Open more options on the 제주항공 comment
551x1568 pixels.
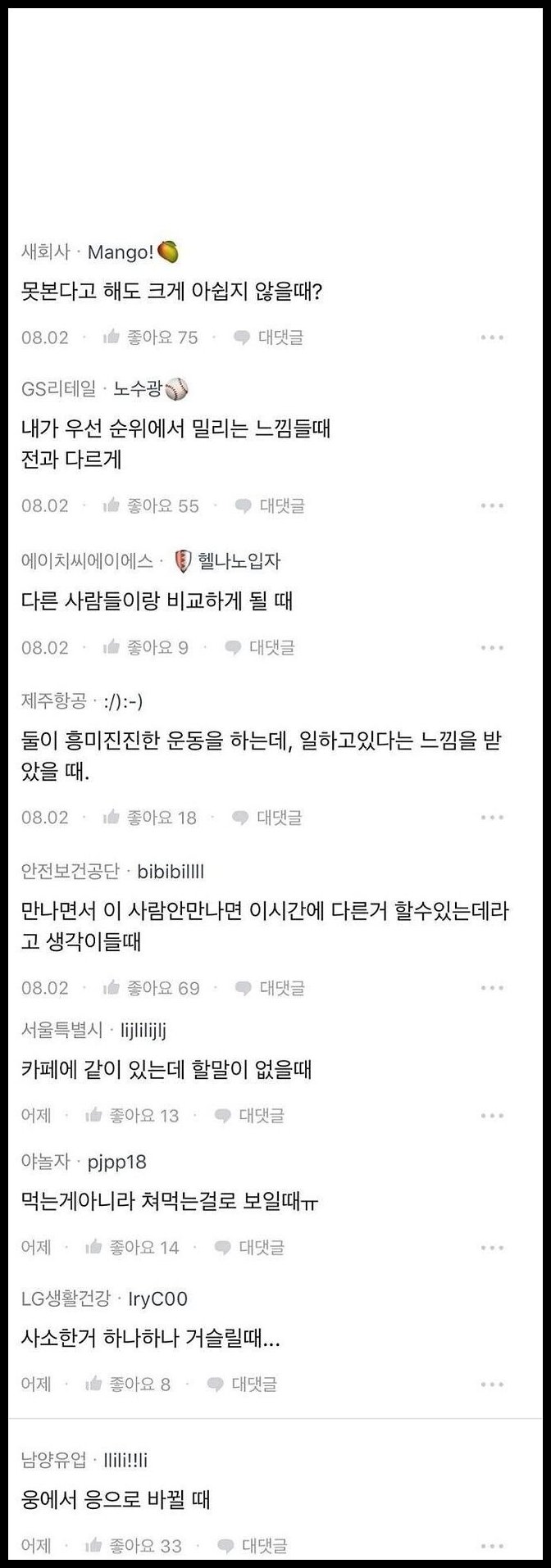(492, 818)
